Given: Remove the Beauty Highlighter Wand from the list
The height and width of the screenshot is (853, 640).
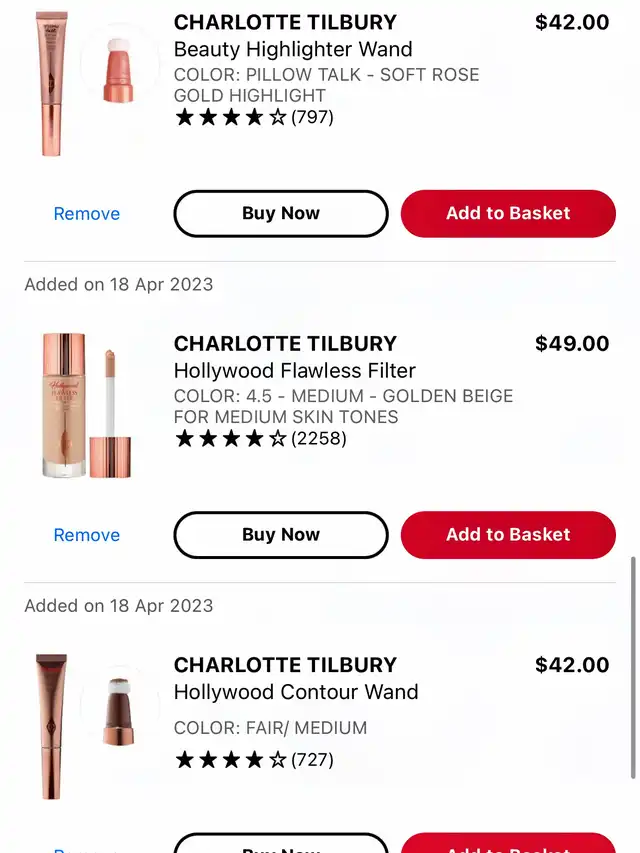Looking at the screenshot, I should coord(87,214).
